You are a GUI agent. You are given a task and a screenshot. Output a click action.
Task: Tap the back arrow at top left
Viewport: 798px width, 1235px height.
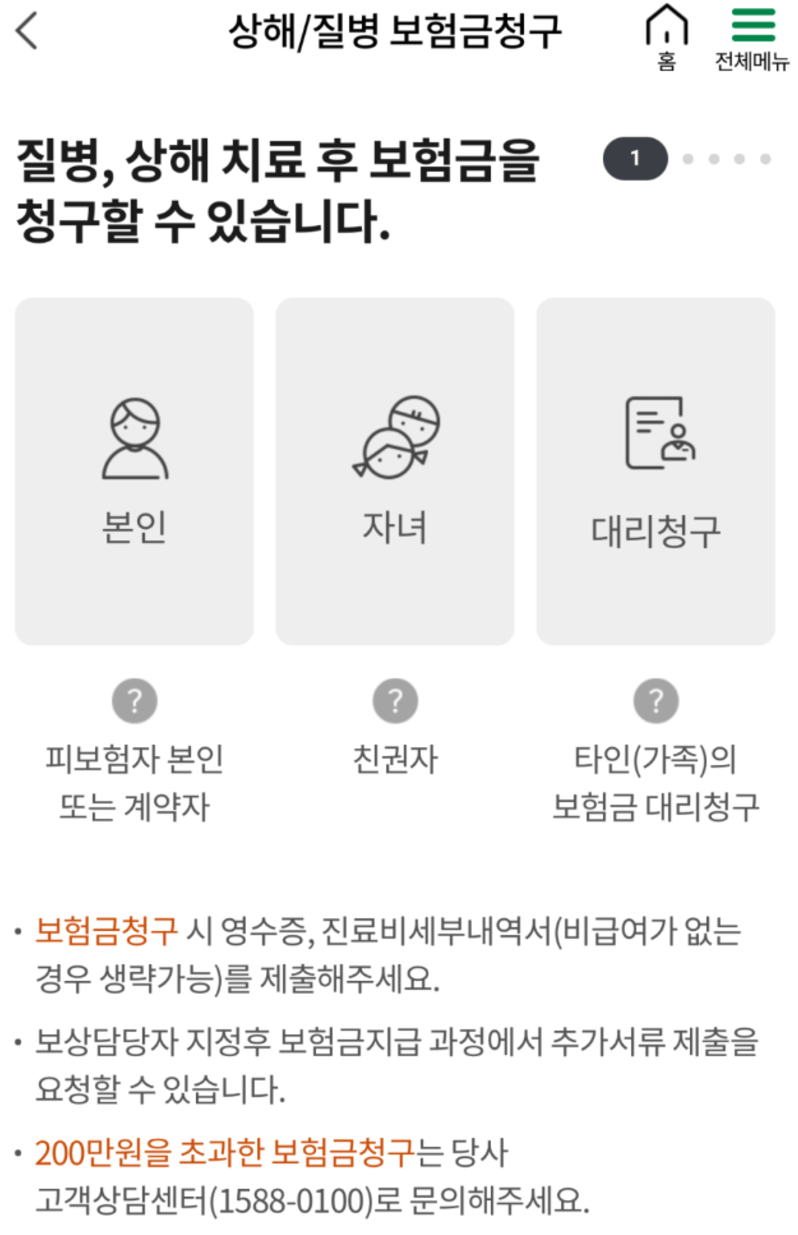click(x=26, y=31)
